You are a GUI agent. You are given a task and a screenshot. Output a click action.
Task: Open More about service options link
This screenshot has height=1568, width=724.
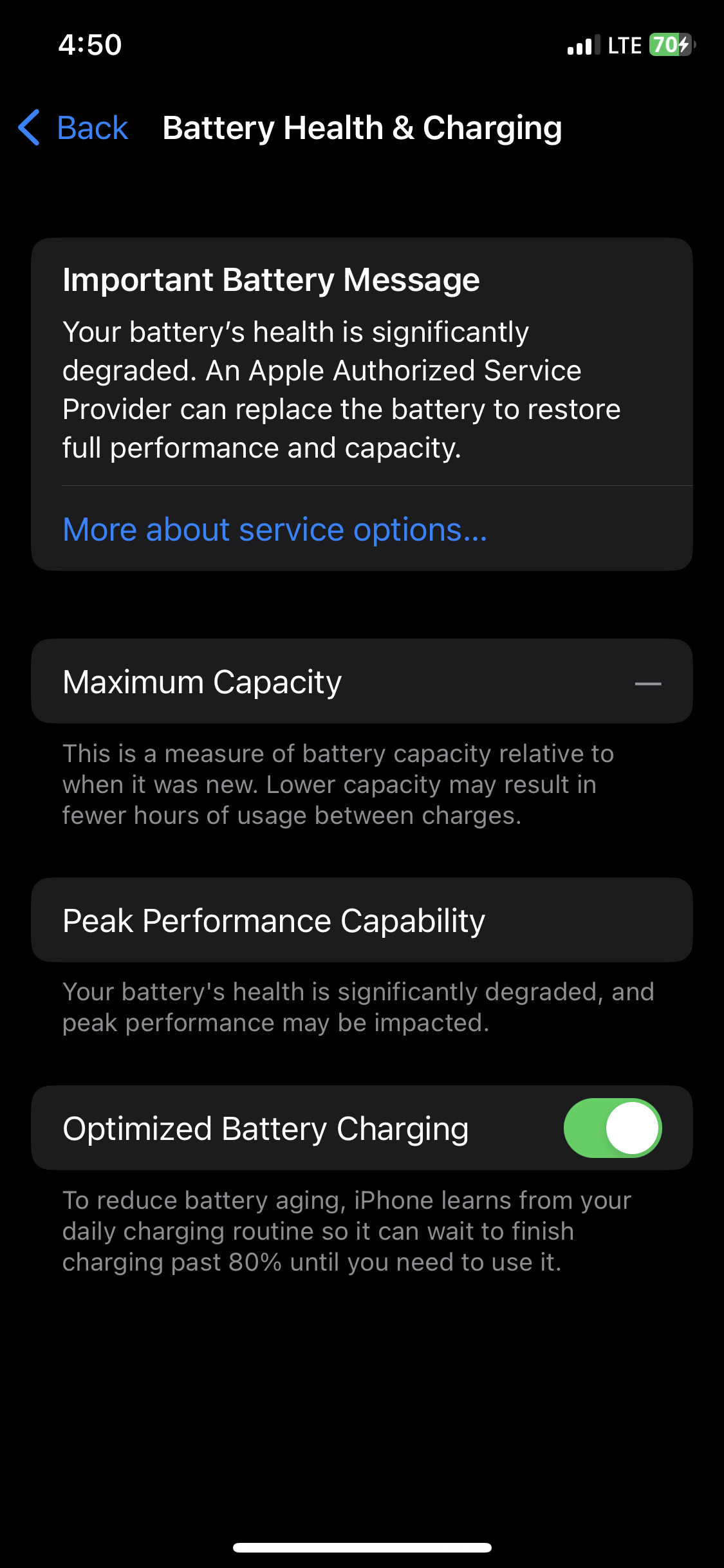274,529
